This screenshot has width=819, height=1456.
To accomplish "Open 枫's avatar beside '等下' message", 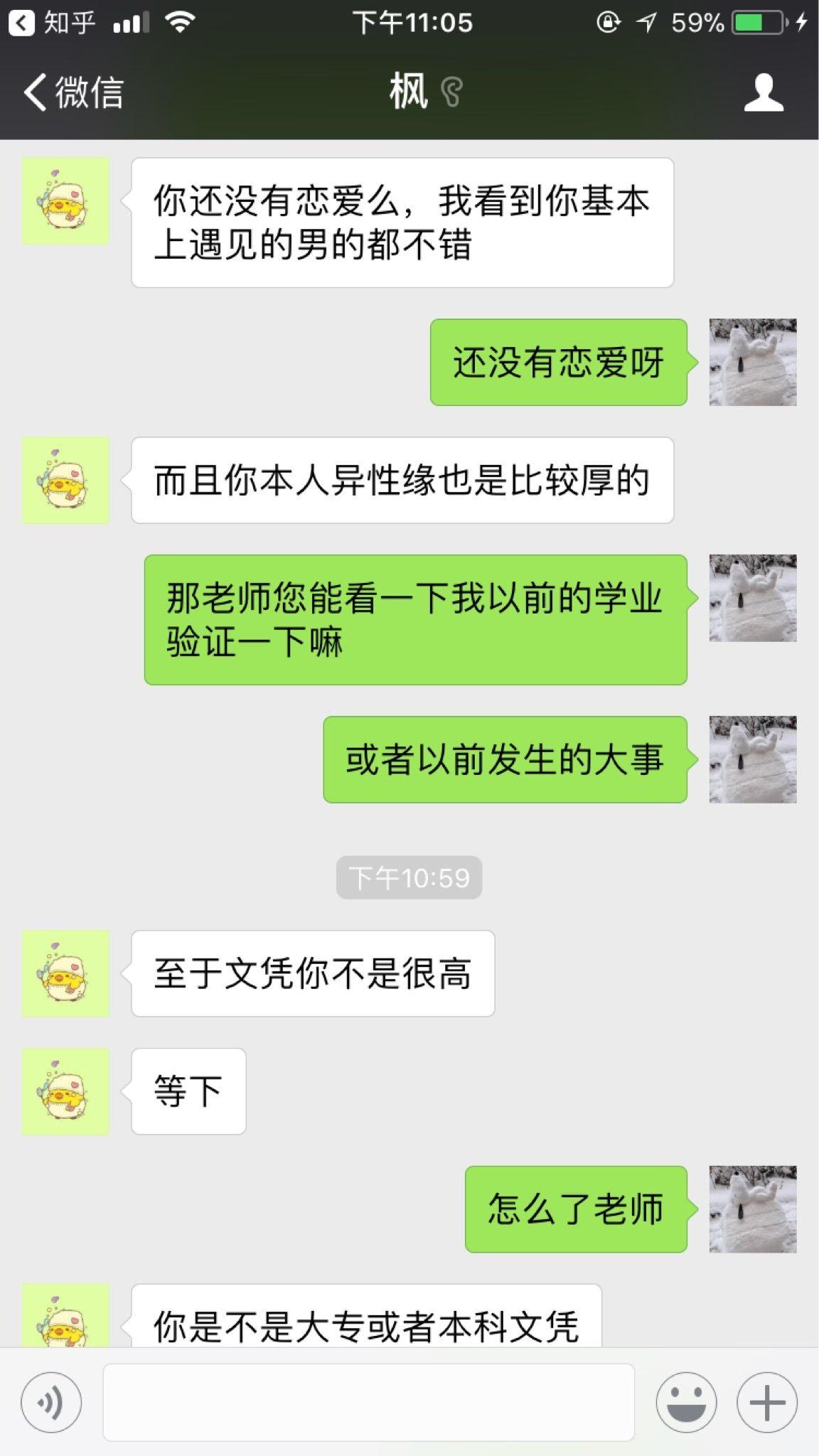I will [x=65, y=1091].
